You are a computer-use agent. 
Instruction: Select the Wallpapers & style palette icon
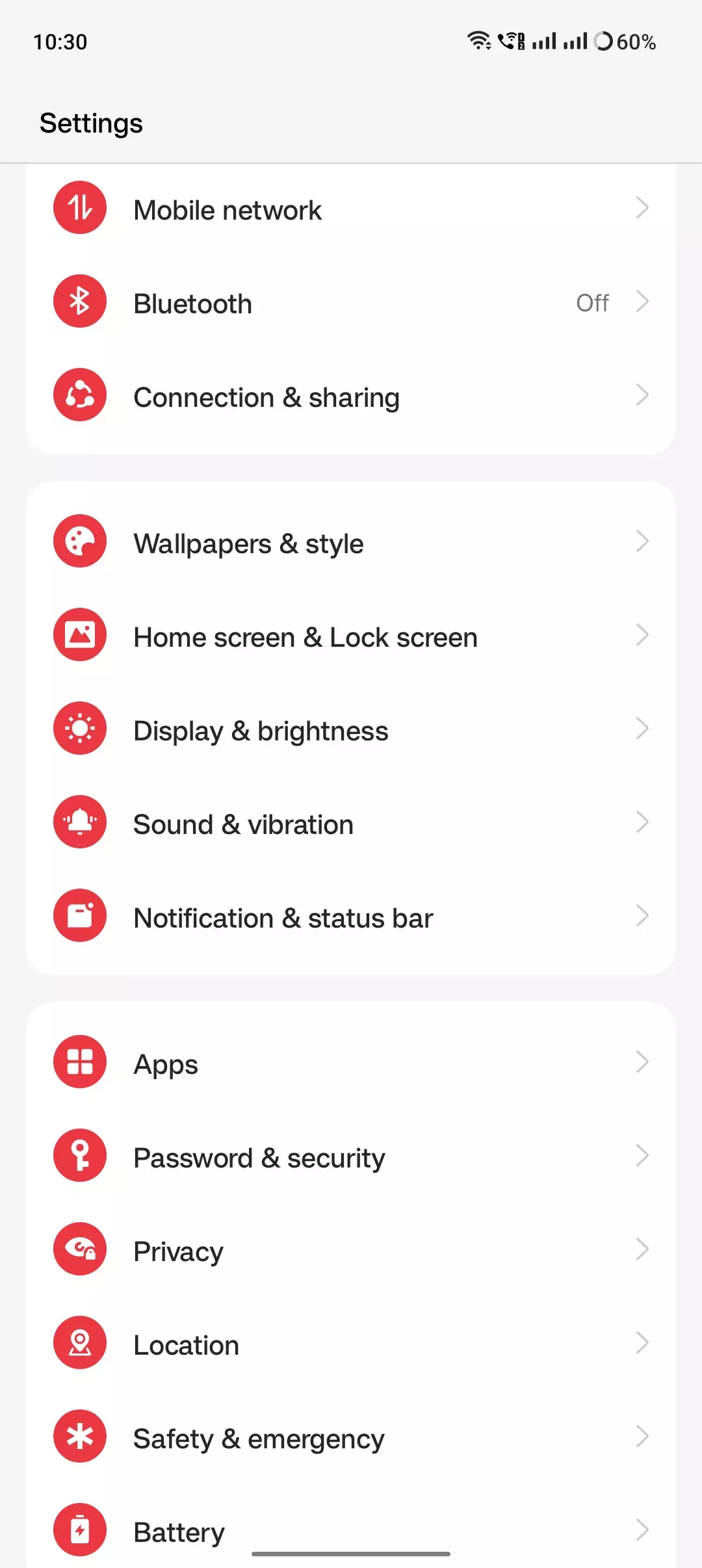click(79, 541)
